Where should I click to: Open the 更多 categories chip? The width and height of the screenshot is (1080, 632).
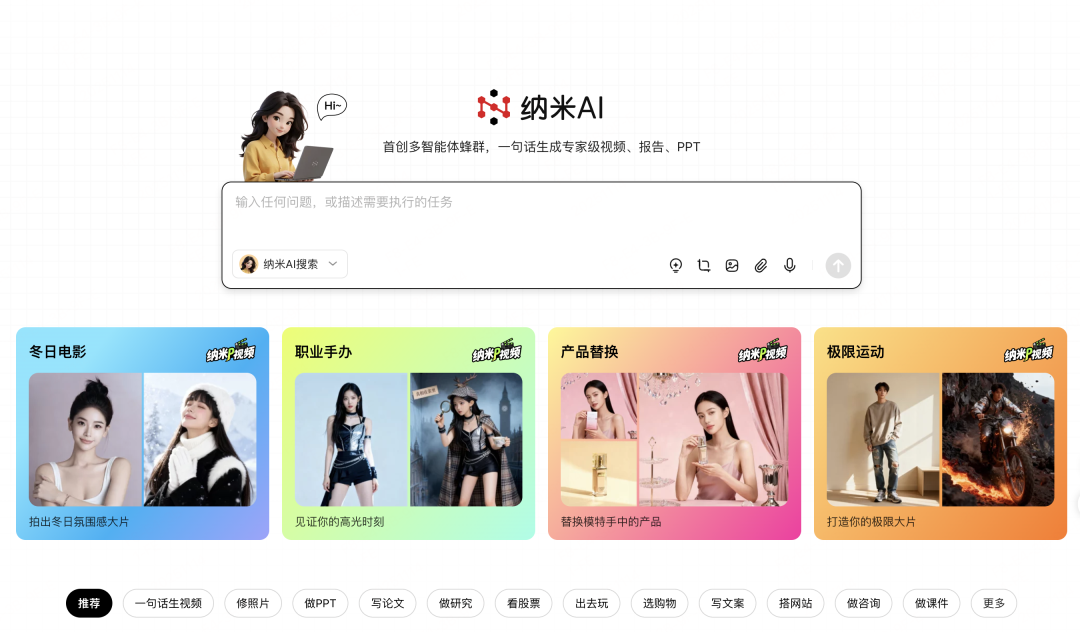tap(994, 603)
